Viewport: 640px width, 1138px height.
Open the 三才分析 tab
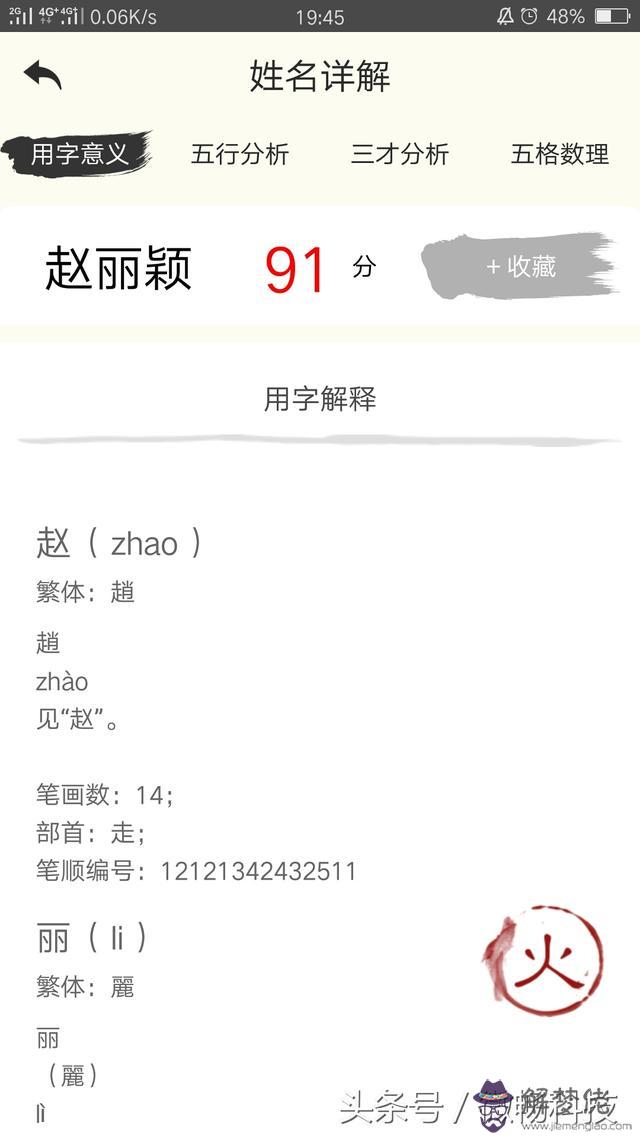pyautogui.click(x=400, y=154)
